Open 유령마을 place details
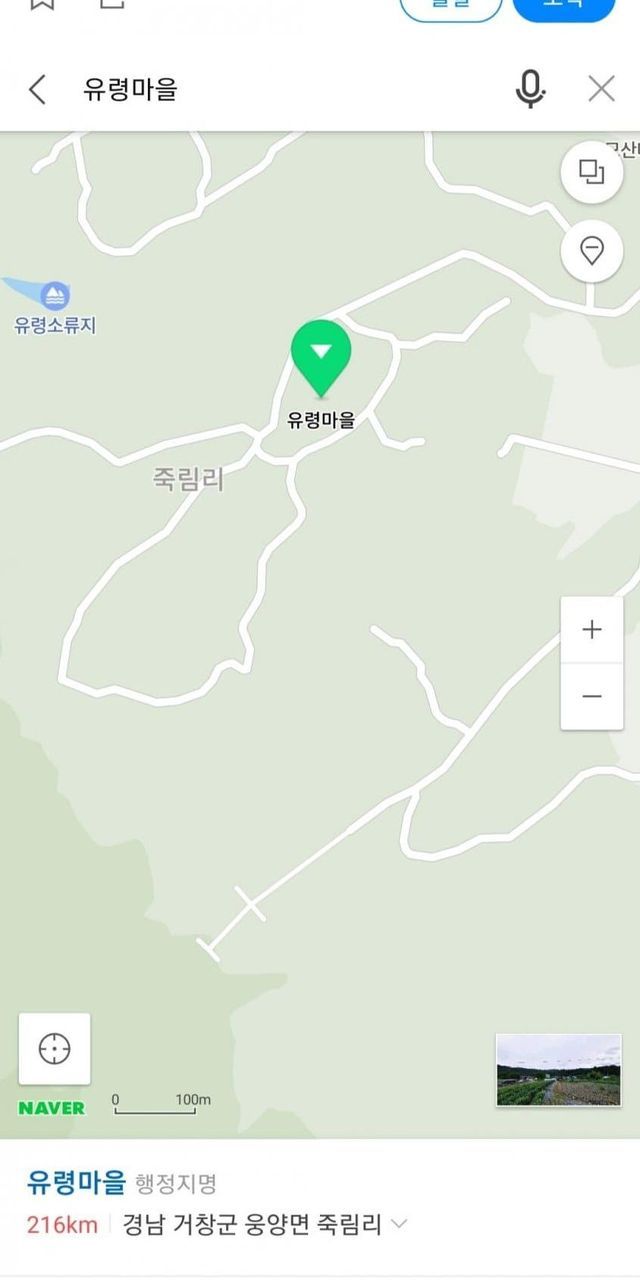This screenshot has height=1280, width=640. point(76,1182)
